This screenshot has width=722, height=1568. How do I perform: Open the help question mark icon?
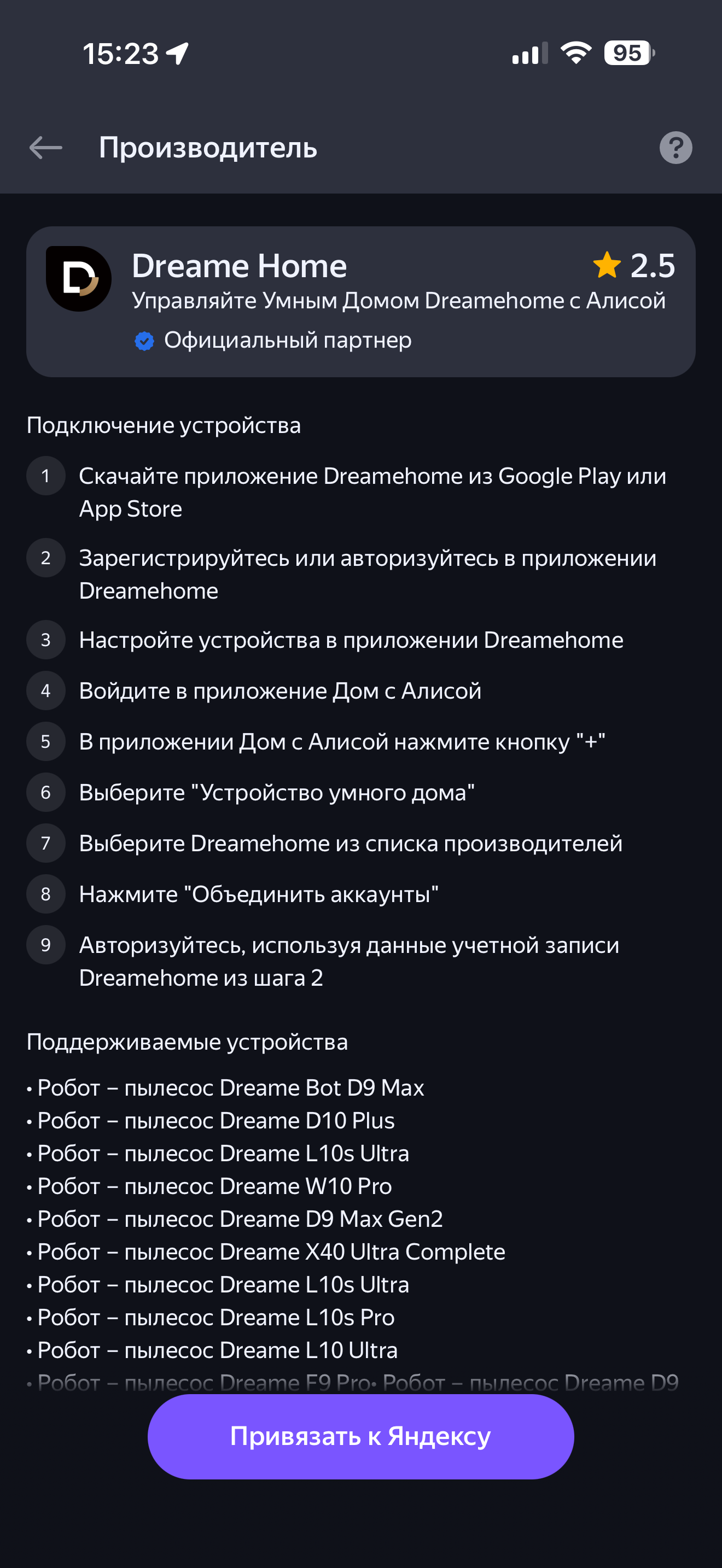pyautogui.click(x=675, y=148)
